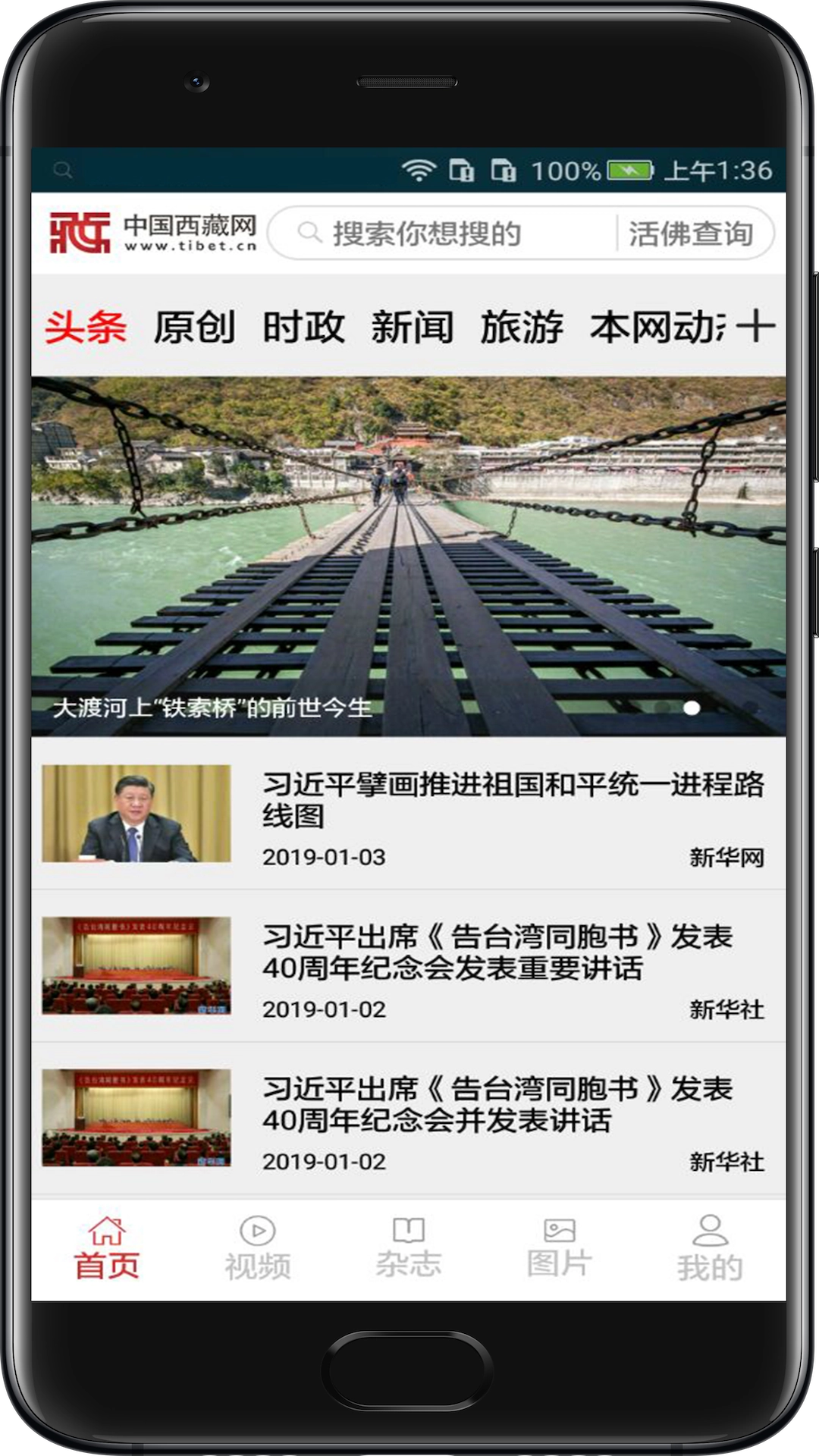Viewport: 819px width, 1456px height.
Task: Switch to the 时政 tab
Action: coord(306,326)
